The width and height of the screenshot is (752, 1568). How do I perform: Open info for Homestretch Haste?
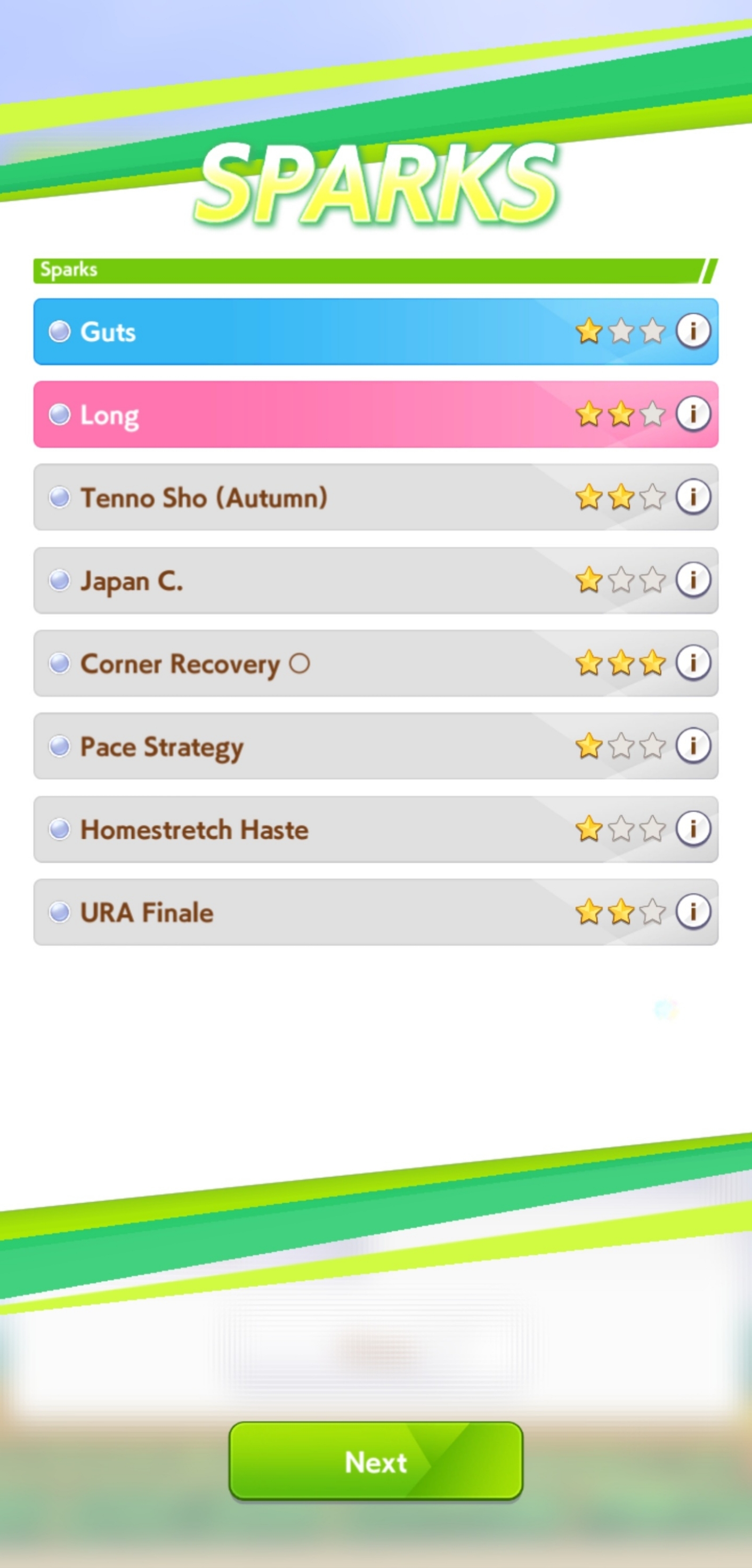click(693, 829)
